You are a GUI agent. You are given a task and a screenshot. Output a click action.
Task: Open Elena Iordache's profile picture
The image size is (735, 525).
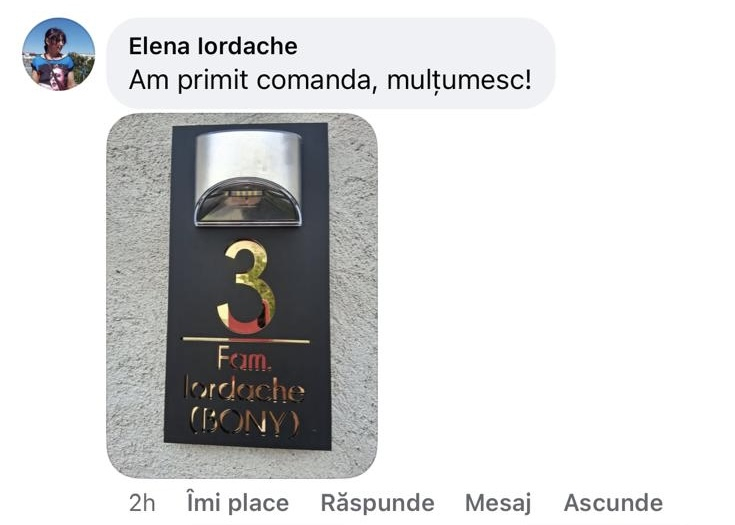[58, 54]
